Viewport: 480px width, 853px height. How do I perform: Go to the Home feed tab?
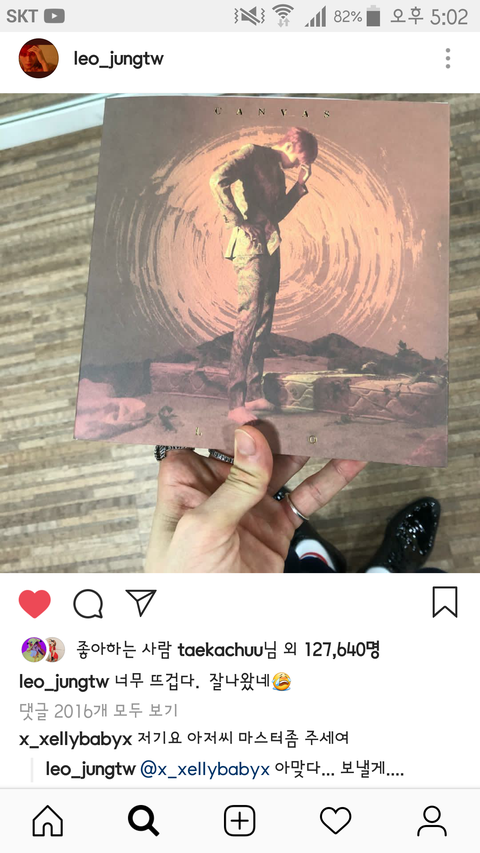pyautogui.click(x=48, y=821)
